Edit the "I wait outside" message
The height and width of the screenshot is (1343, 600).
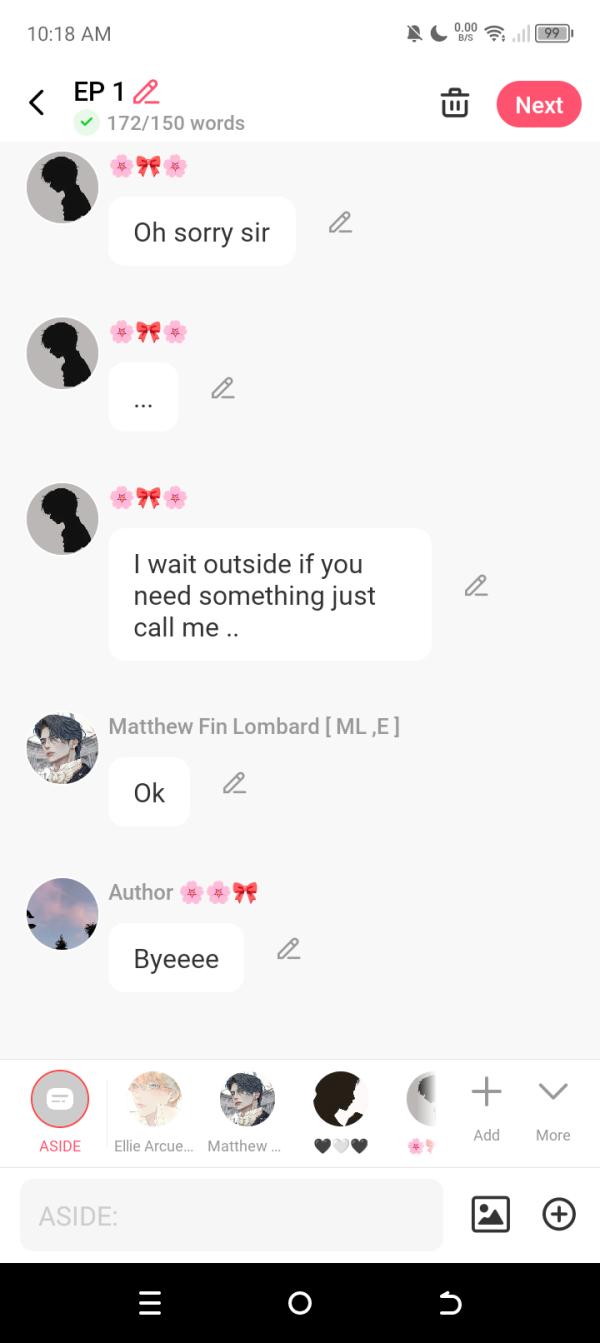tap(476, 586)
